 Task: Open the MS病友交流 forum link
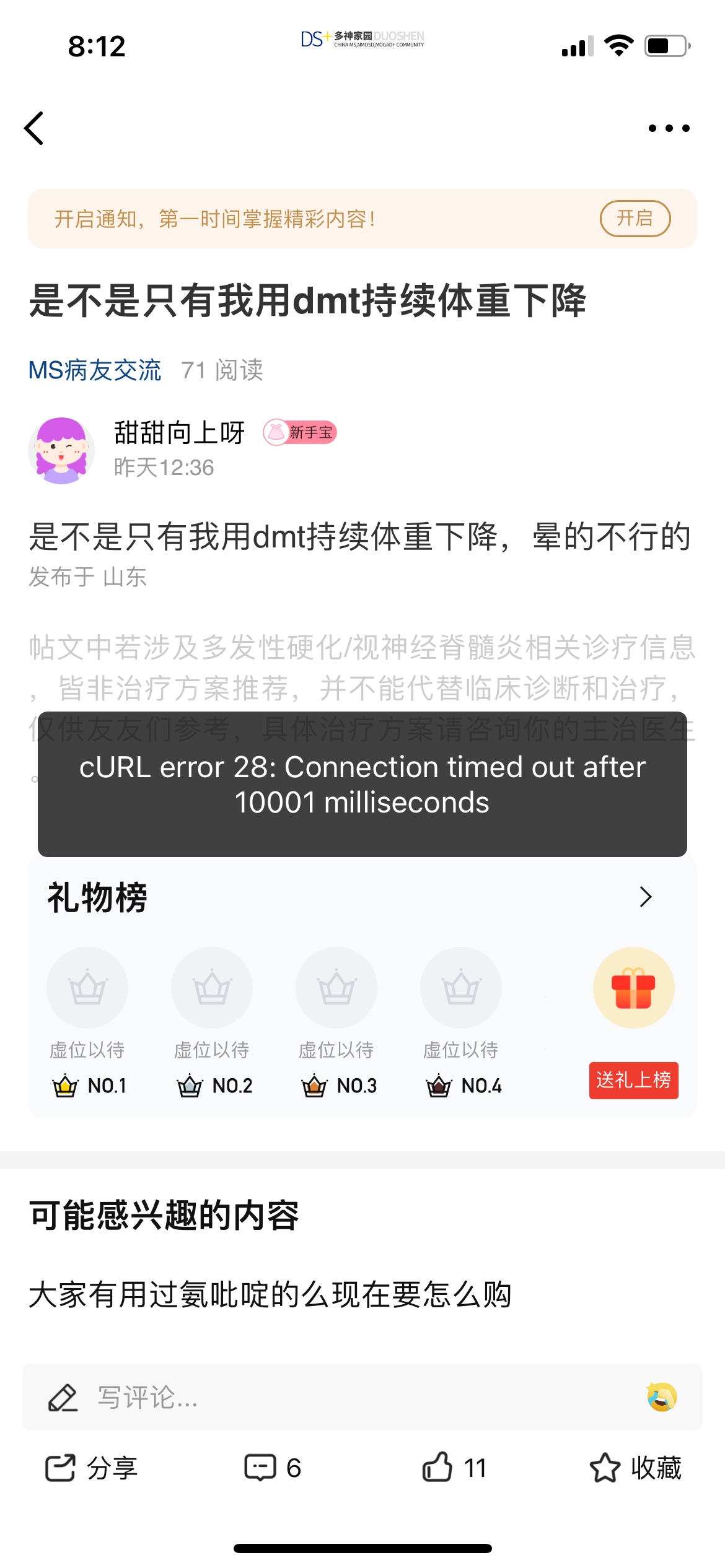click(x=95, y=370)
